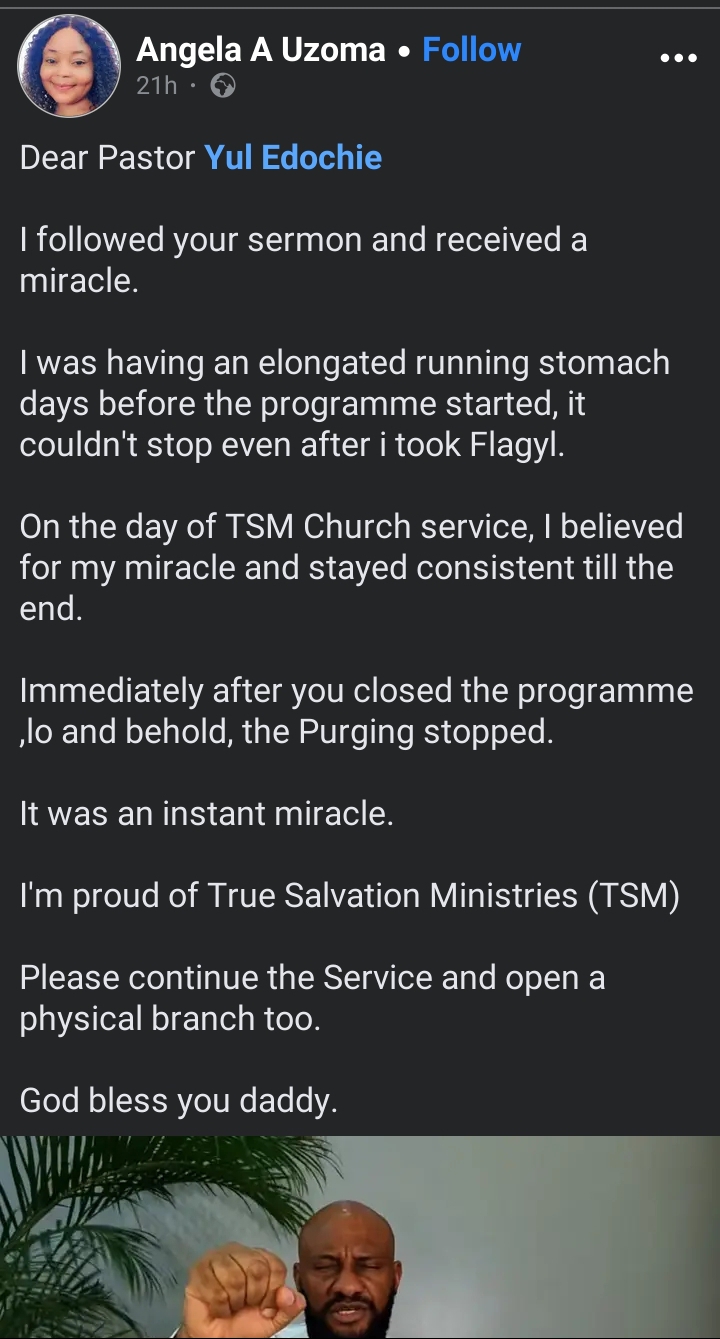Open Angela A Uzoma's name link

tap(260, 50)
